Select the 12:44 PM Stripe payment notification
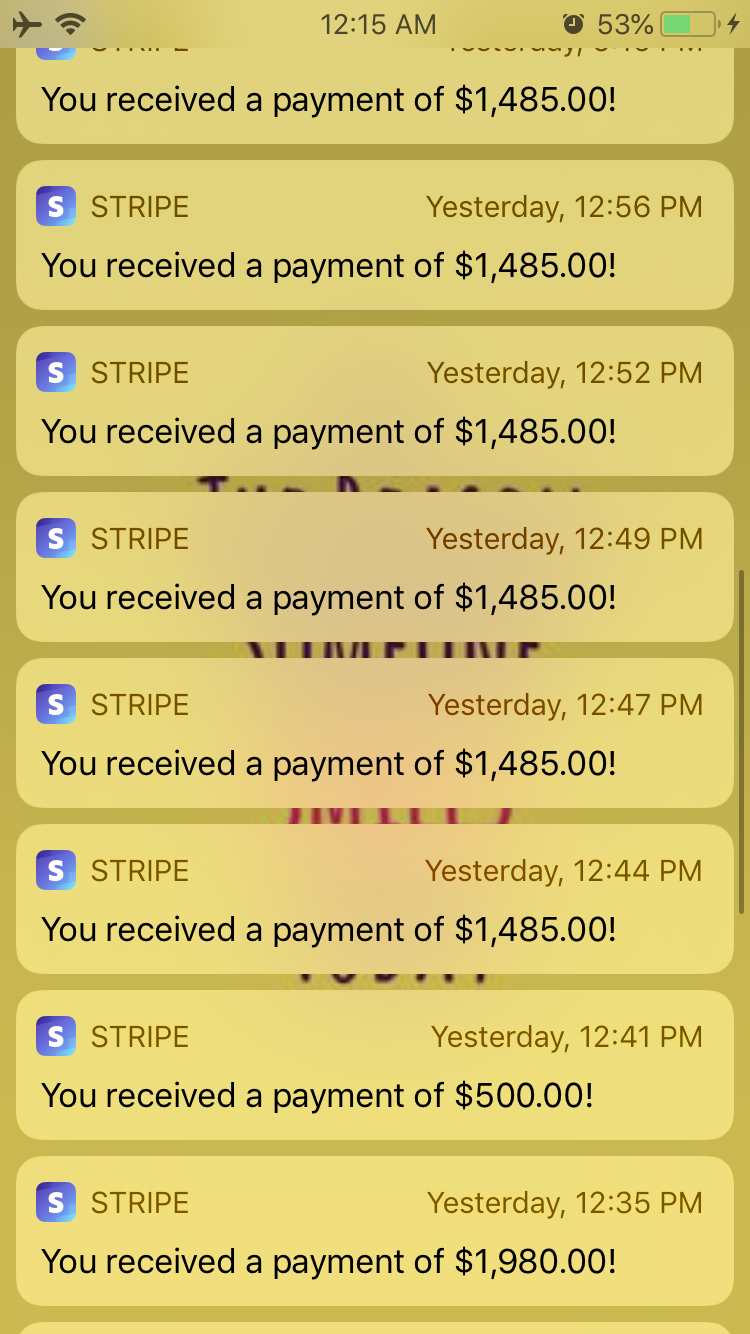The width and height of the screenshot is (750, 1334). tap(375, 900)
